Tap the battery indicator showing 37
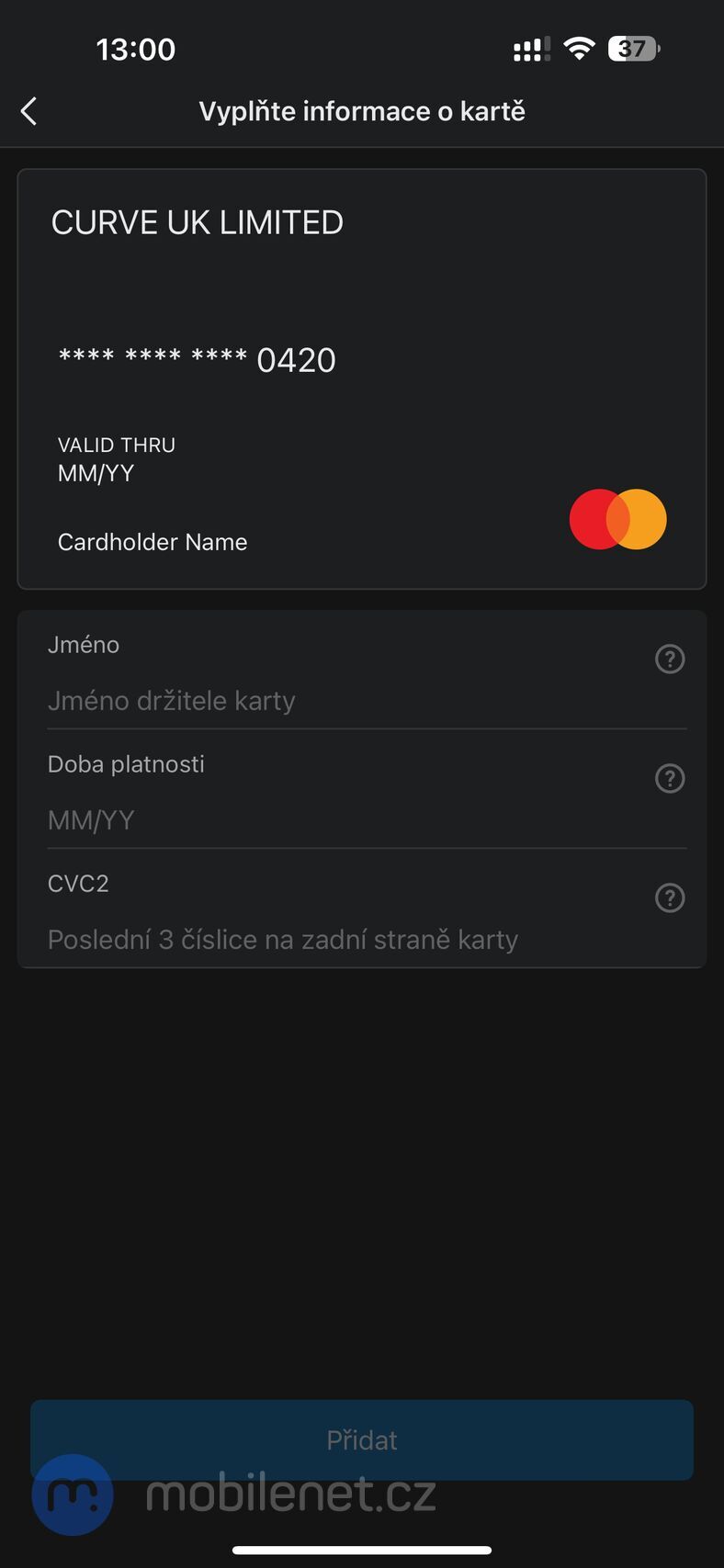Viewport: 724px width, 1568px height. 632,49
